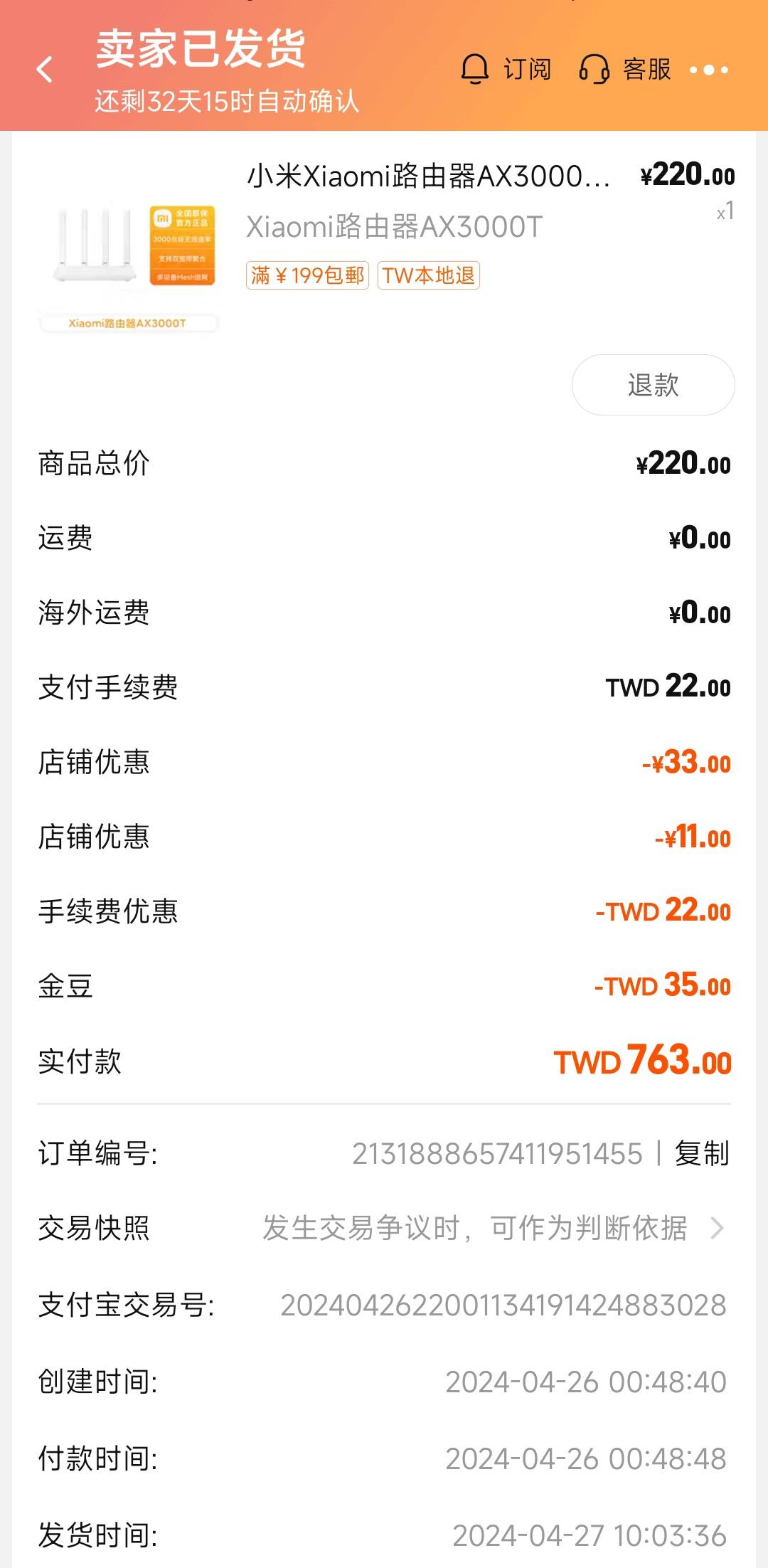Go back from order details
The width and height of the screenshot is (768, 1568).
[44, 70]
